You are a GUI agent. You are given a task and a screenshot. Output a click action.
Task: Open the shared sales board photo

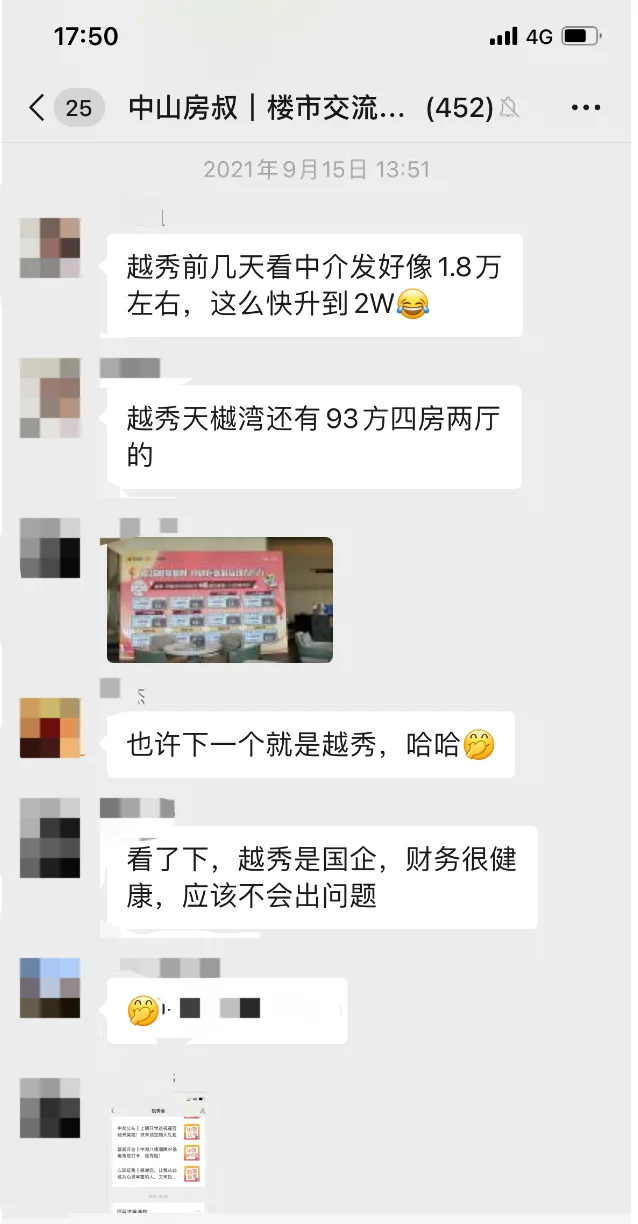point(220,600)
